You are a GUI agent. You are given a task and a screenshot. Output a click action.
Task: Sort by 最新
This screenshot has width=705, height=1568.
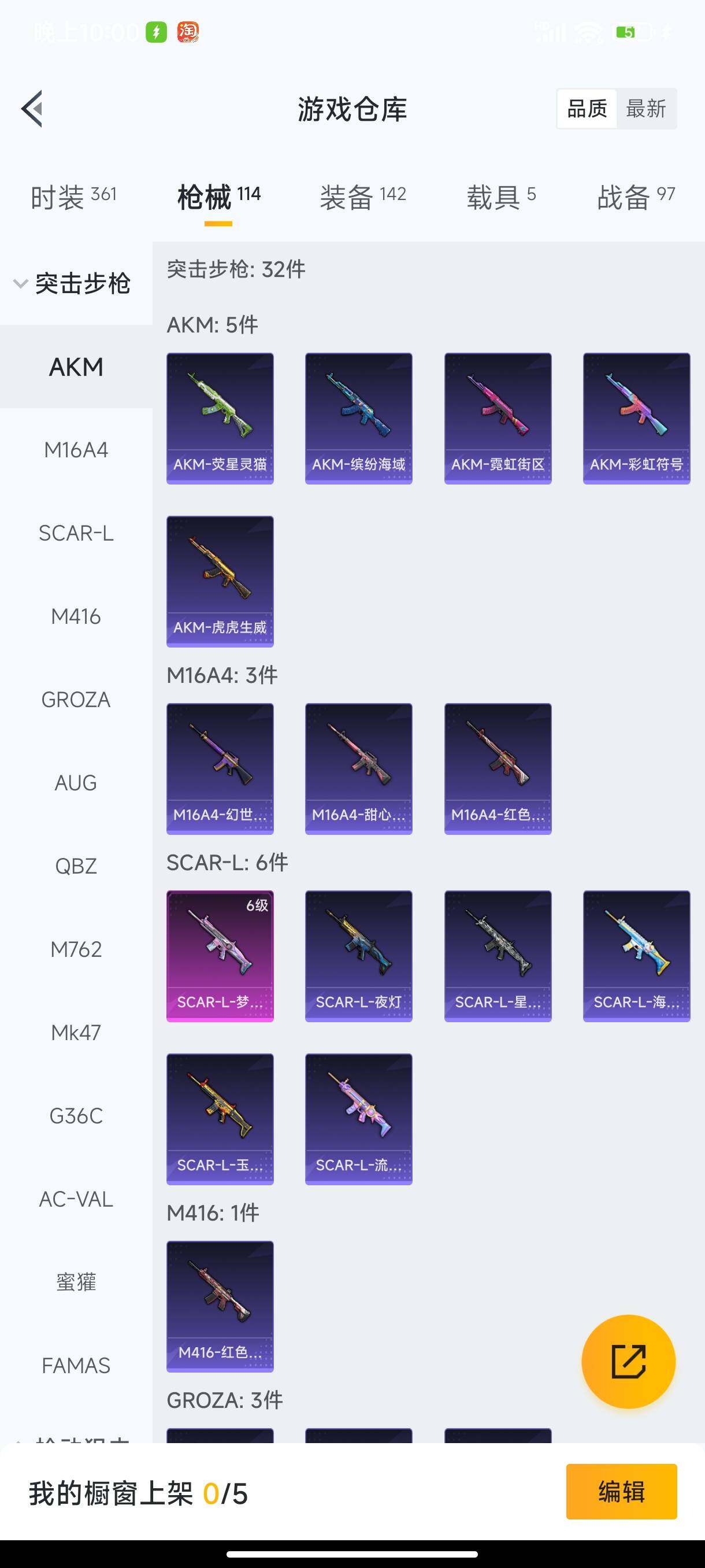click(645, 109)
